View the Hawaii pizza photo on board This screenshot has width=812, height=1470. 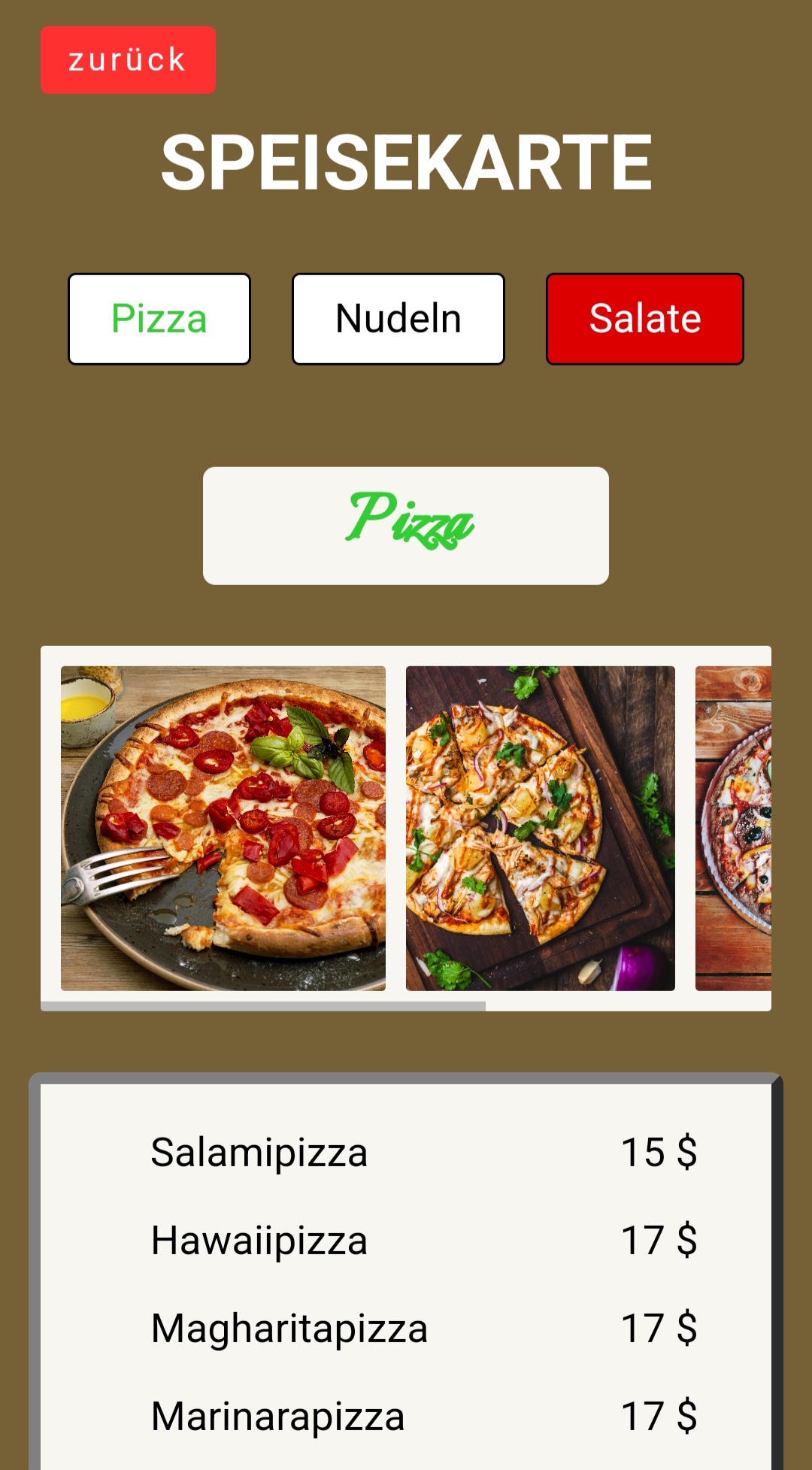click(x=541, y=829)
